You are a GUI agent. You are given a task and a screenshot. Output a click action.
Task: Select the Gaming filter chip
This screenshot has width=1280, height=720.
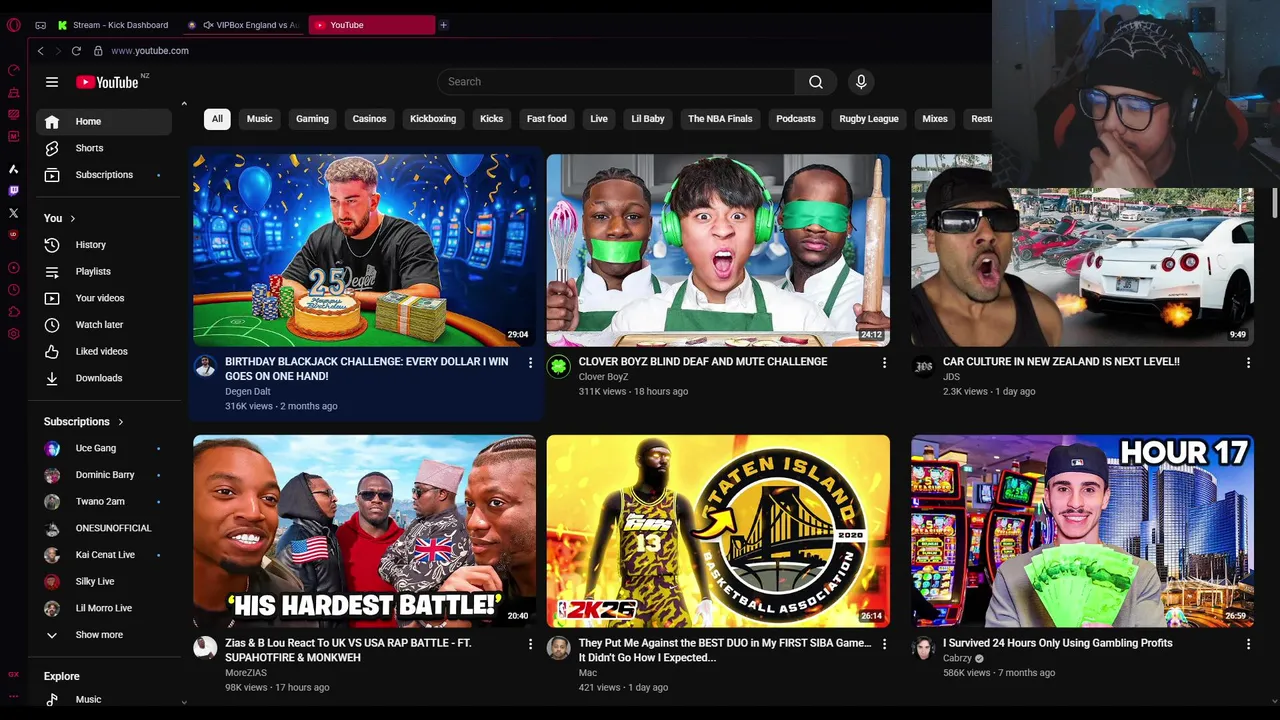pyautogui.click(x=312, y=119)
